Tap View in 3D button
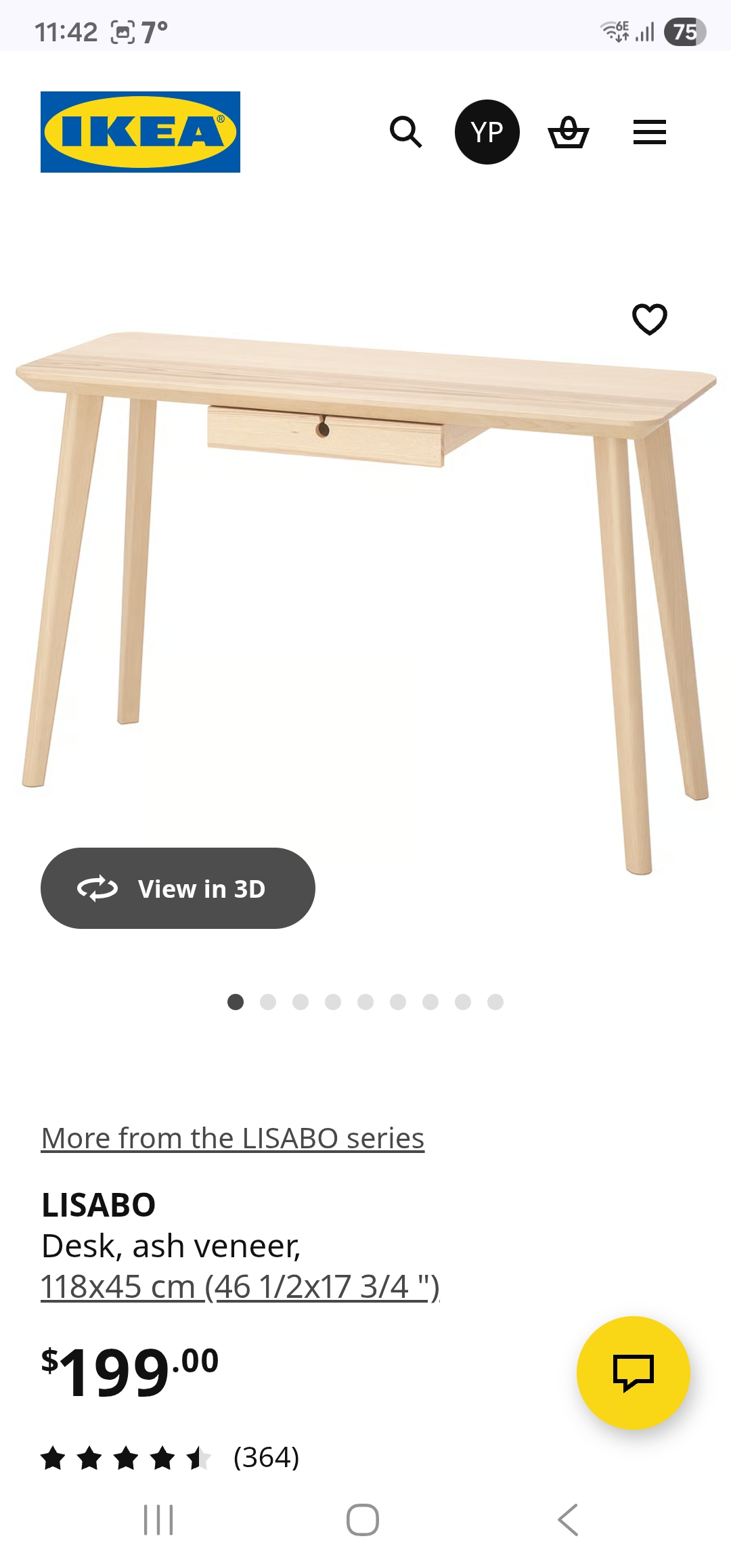This screenshot has height=1568, width=731. coord(178,888)
